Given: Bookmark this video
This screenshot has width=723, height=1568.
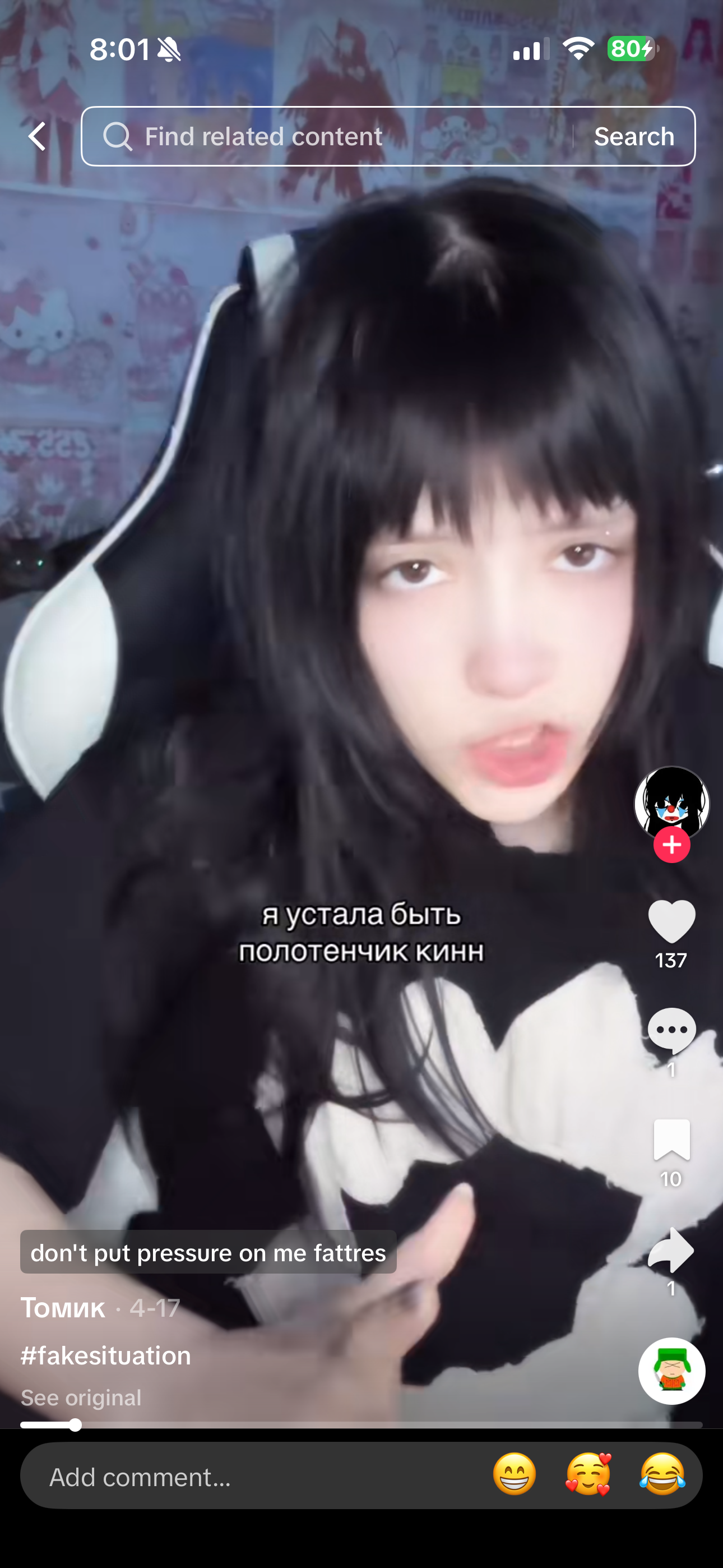Looking at the screenshot, I should coord(671,1140).
